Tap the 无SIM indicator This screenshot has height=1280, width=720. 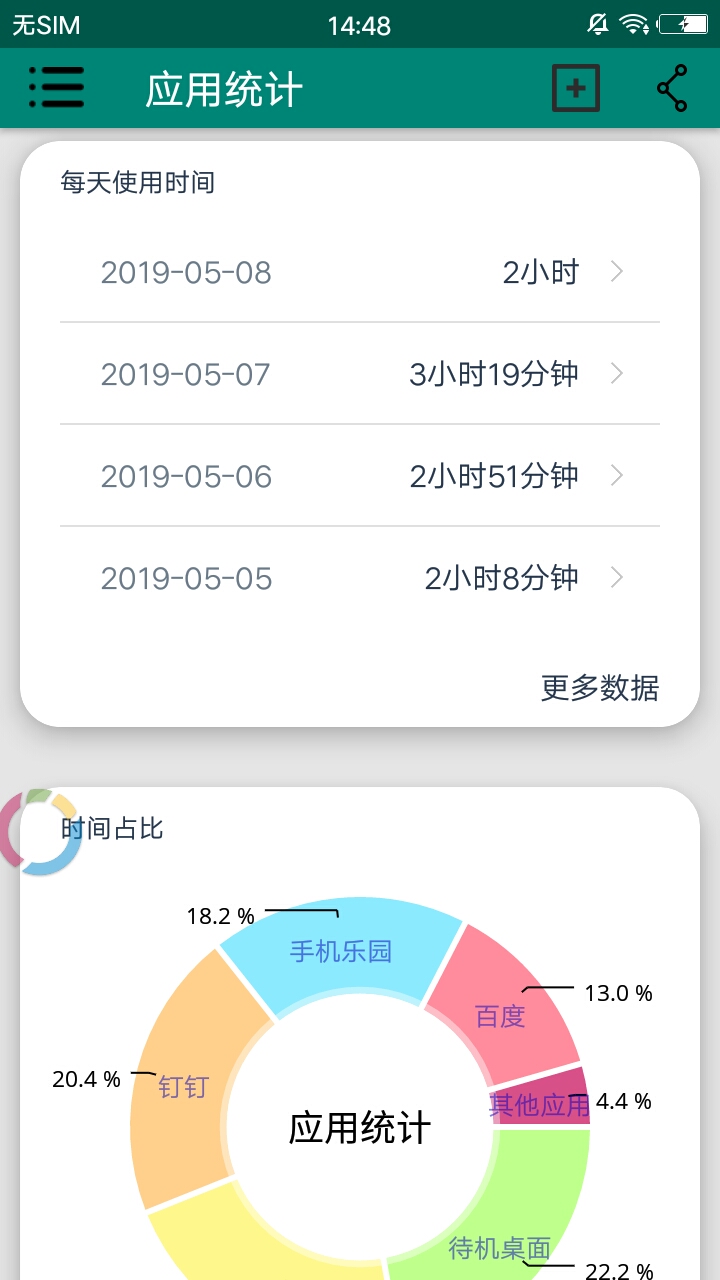pyautogui.click(x=42, y=25)
